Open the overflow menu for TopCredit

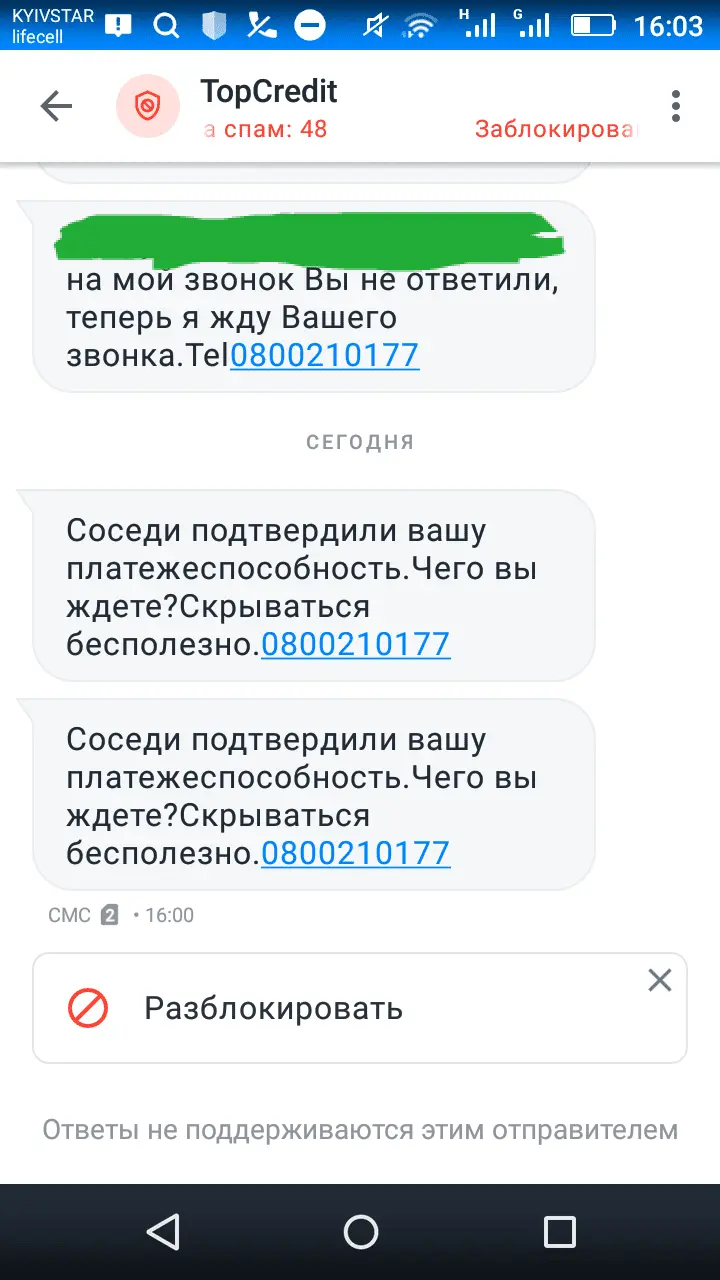676,106
